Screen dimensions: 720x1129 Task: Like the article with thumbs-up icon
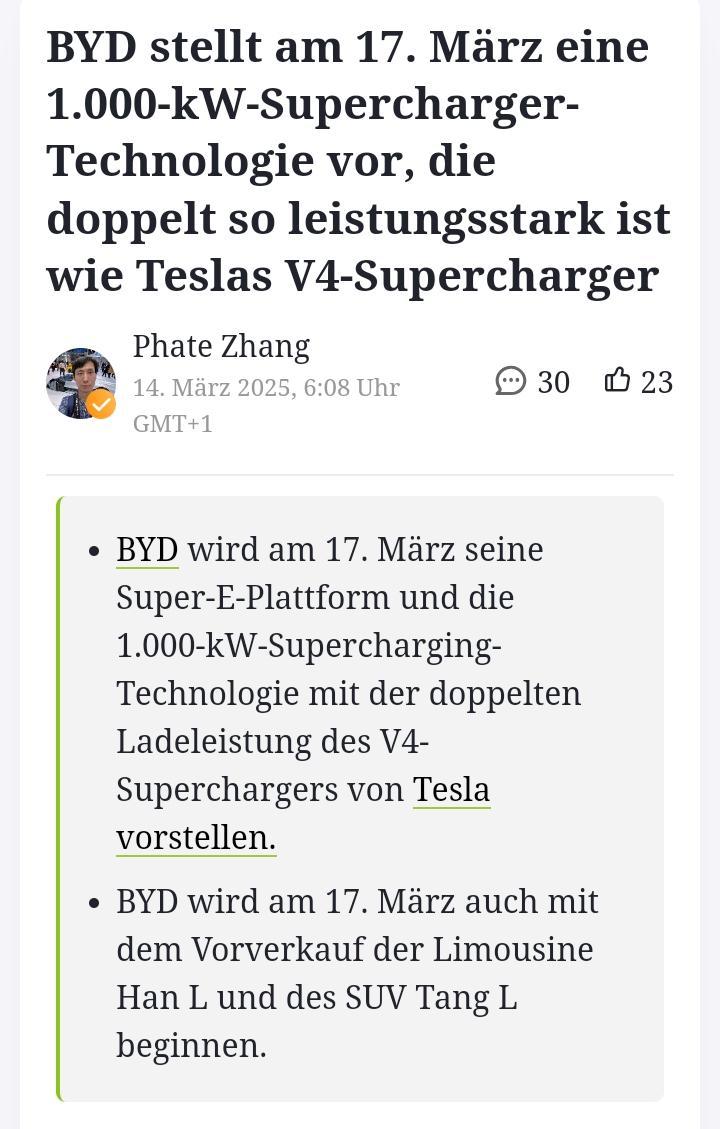[618, 380]
